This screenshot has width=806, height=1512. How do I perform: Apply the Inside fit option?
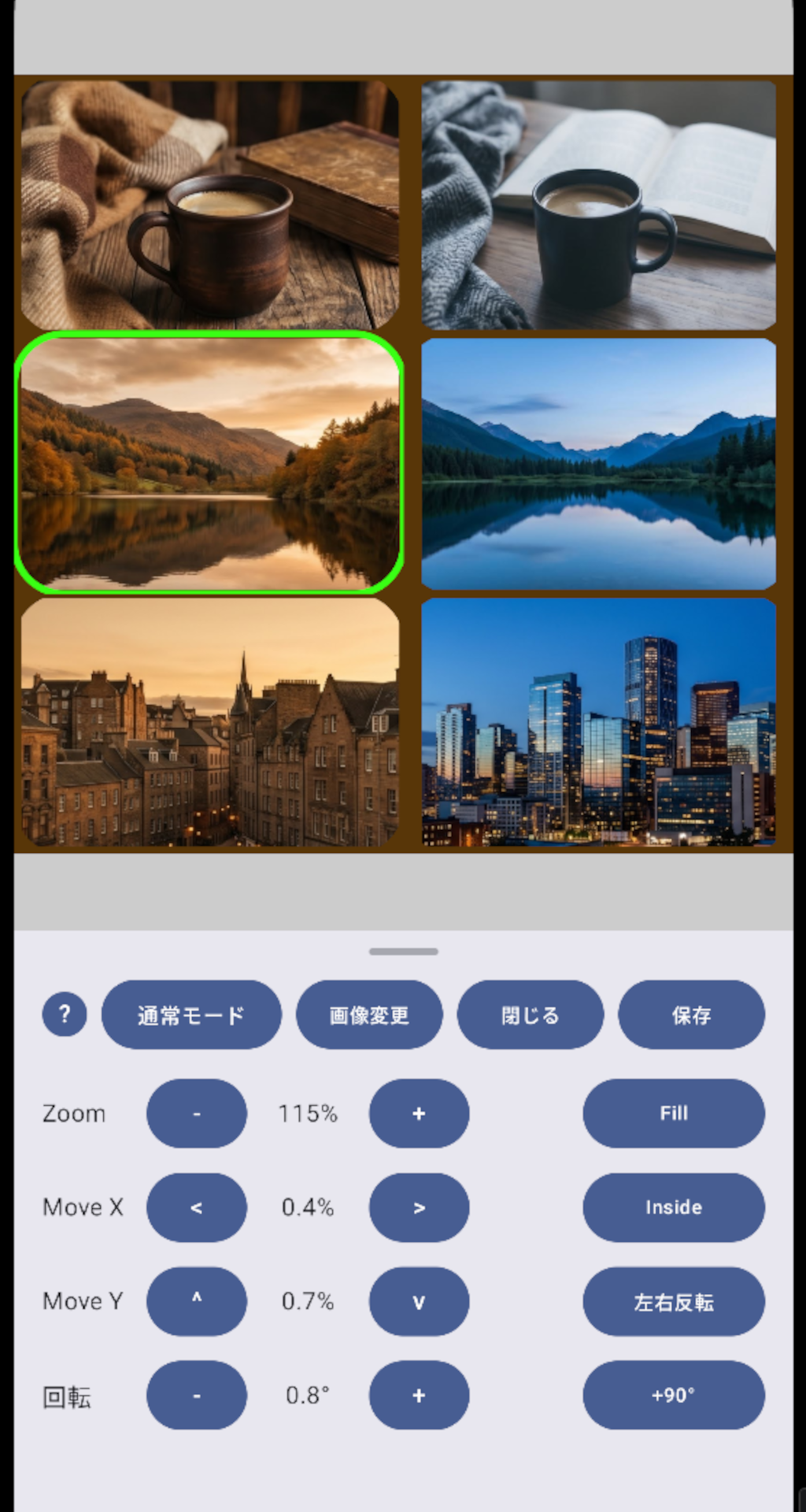click(674, 1207)
